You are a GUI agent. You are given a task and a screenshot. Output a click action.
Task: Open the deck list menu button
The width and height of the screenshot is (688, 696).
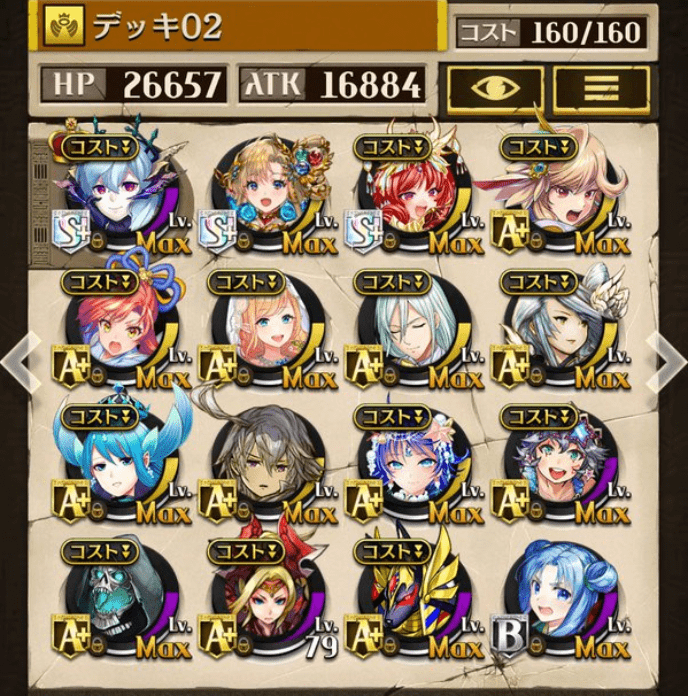coord(600,88)
